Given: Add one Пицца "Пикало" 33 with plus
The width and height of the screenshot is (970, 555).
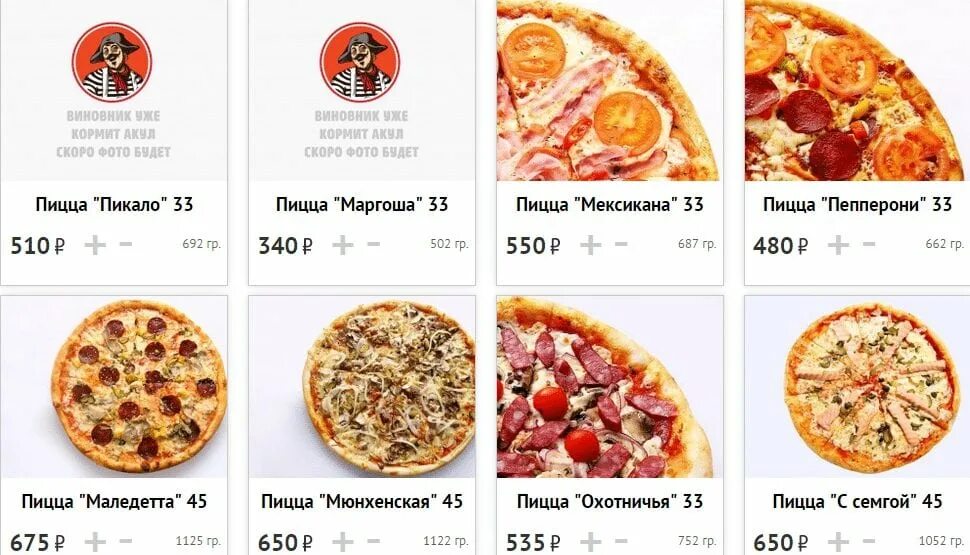Looking at the screenshot, I should click(x=95, y=245).
